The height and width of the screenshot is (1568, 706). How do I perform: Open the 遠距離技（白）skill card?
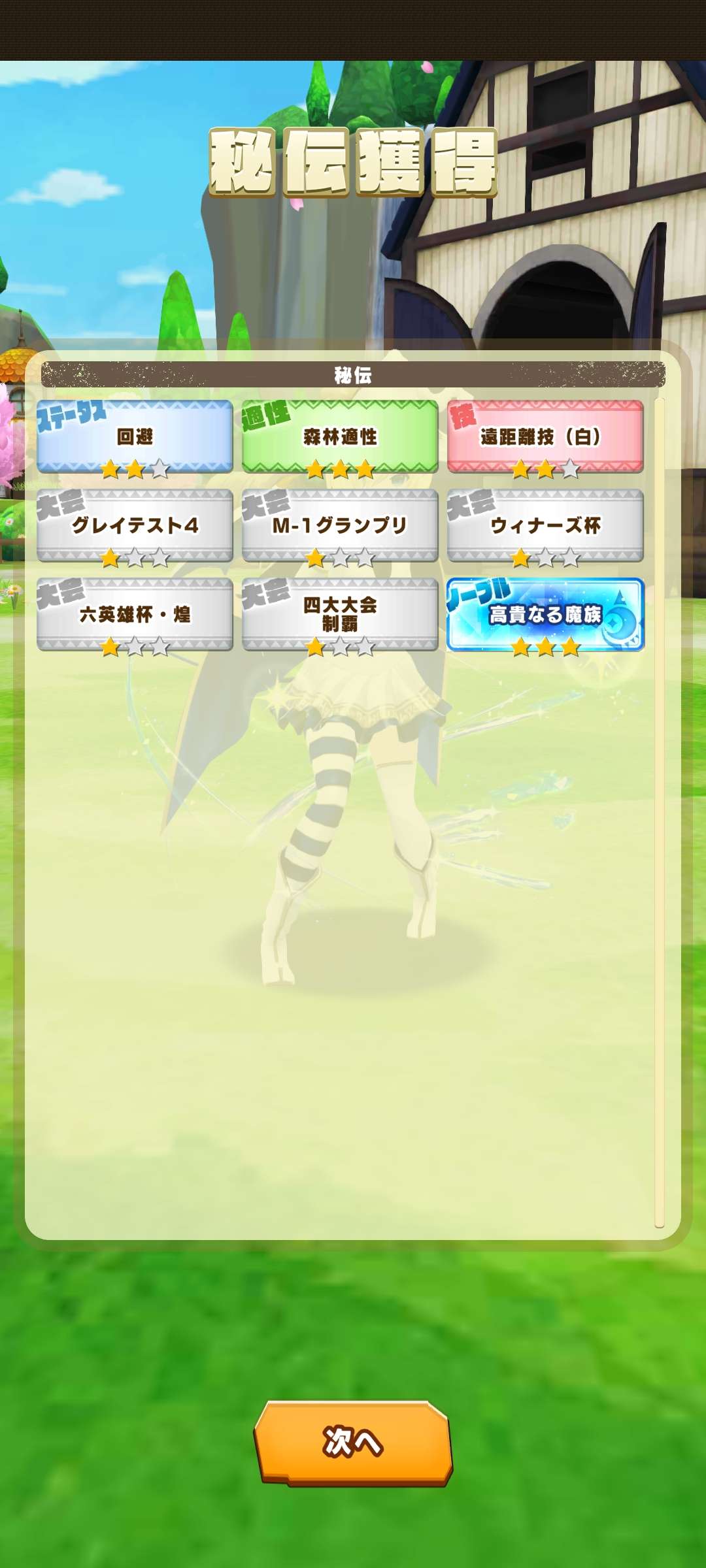545,436
